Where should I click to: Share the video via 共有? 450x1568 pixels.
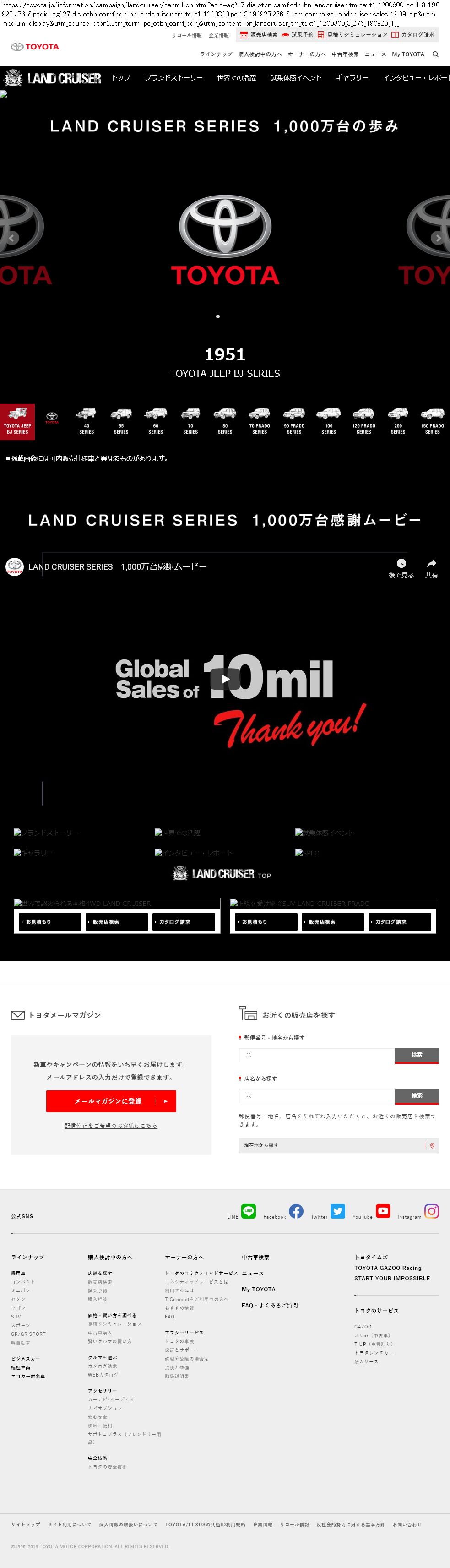431,568
